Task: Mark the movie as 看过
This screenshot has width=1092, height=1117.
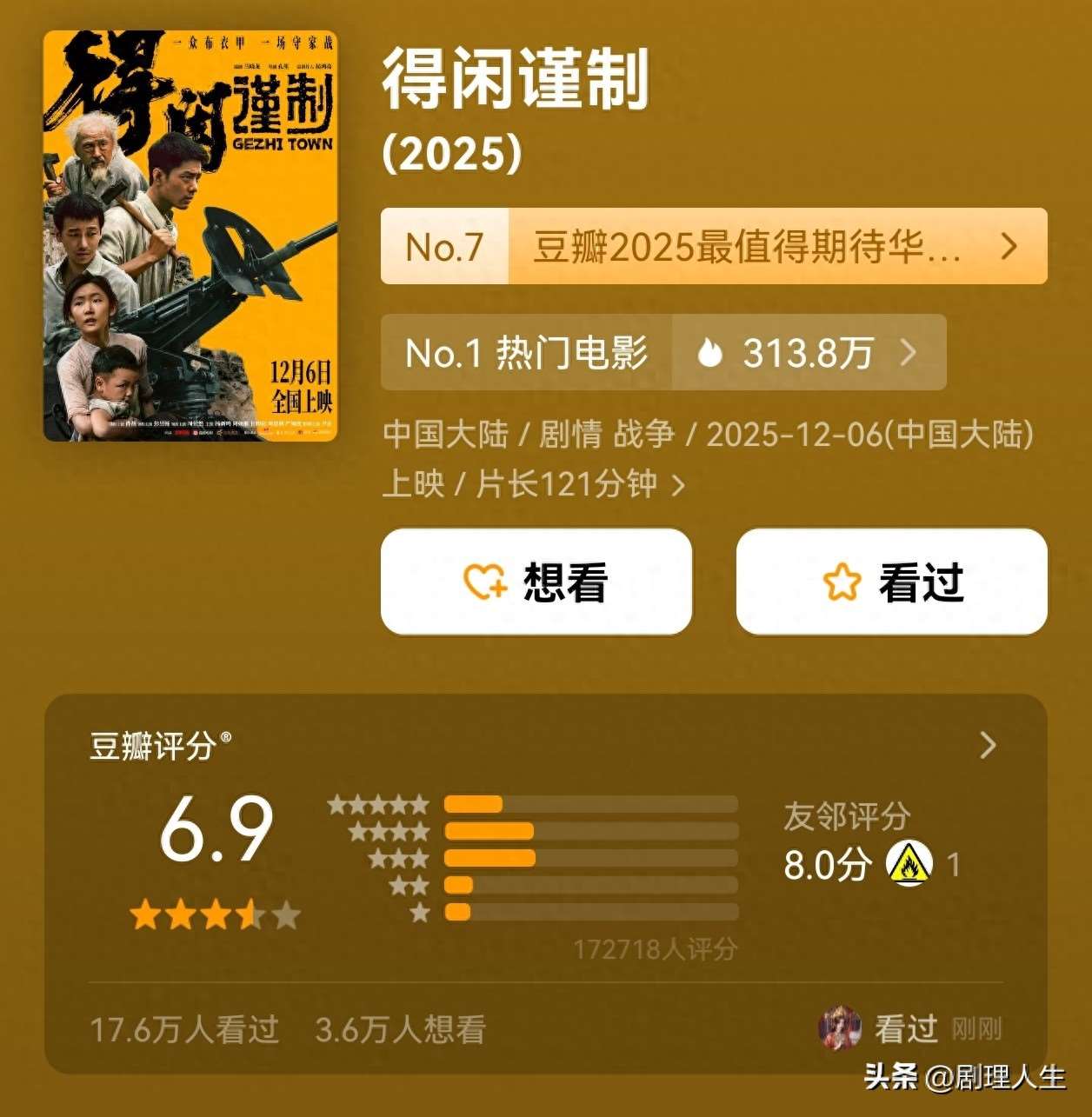Action: (x=892, y=582)
